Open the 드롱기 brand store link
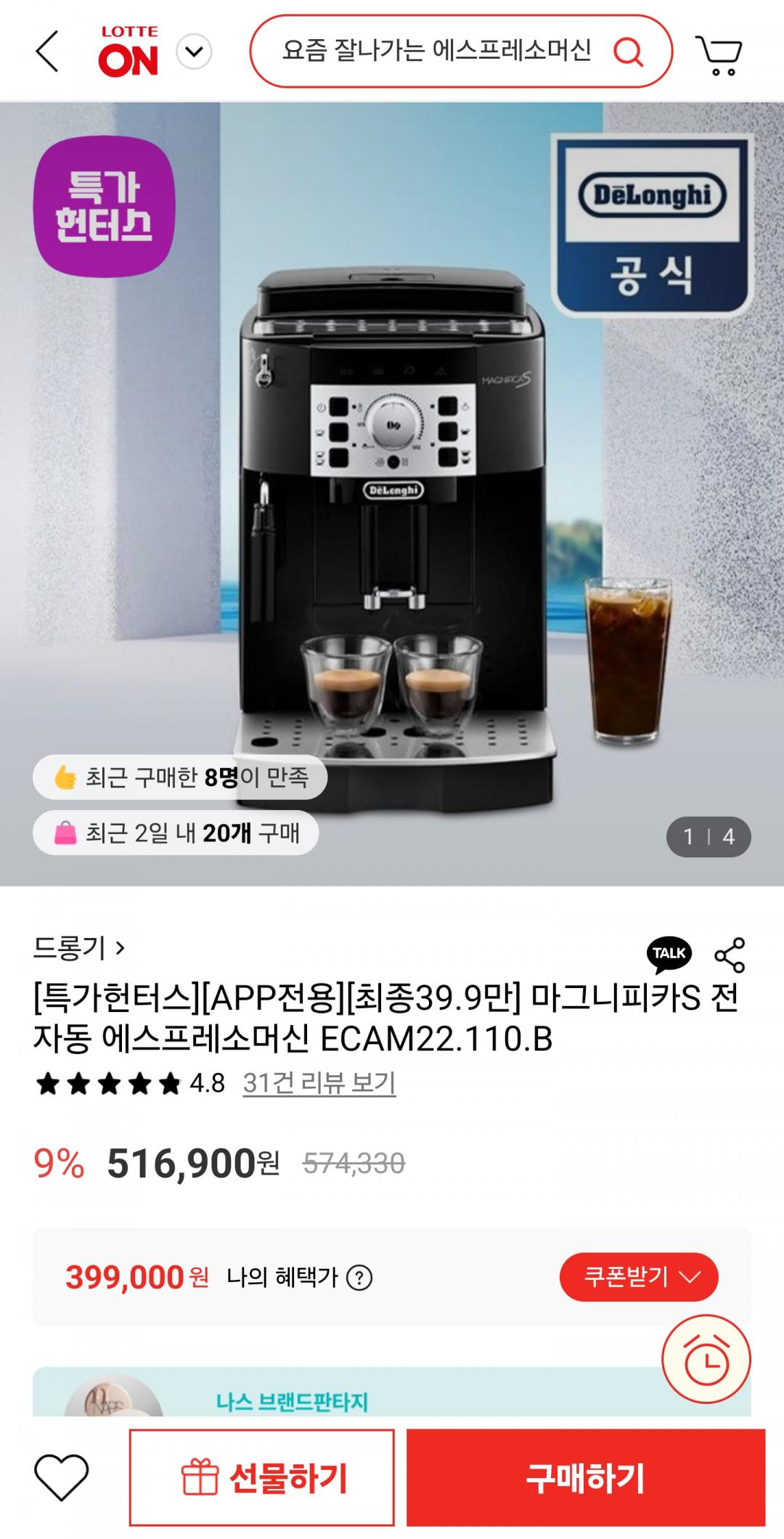 78,948
